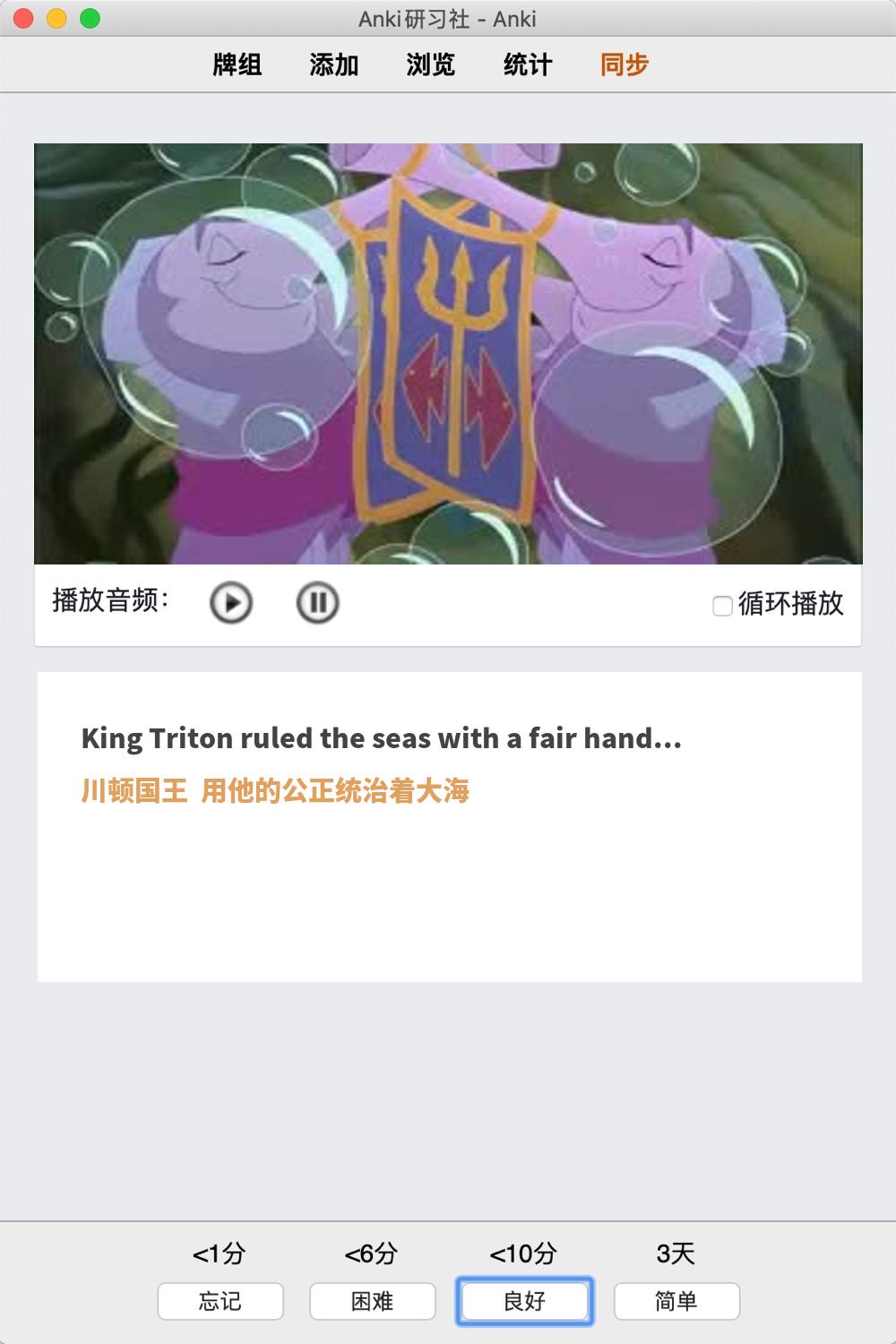
Task: Rate the card as 困难
Action: (373, 1301)
